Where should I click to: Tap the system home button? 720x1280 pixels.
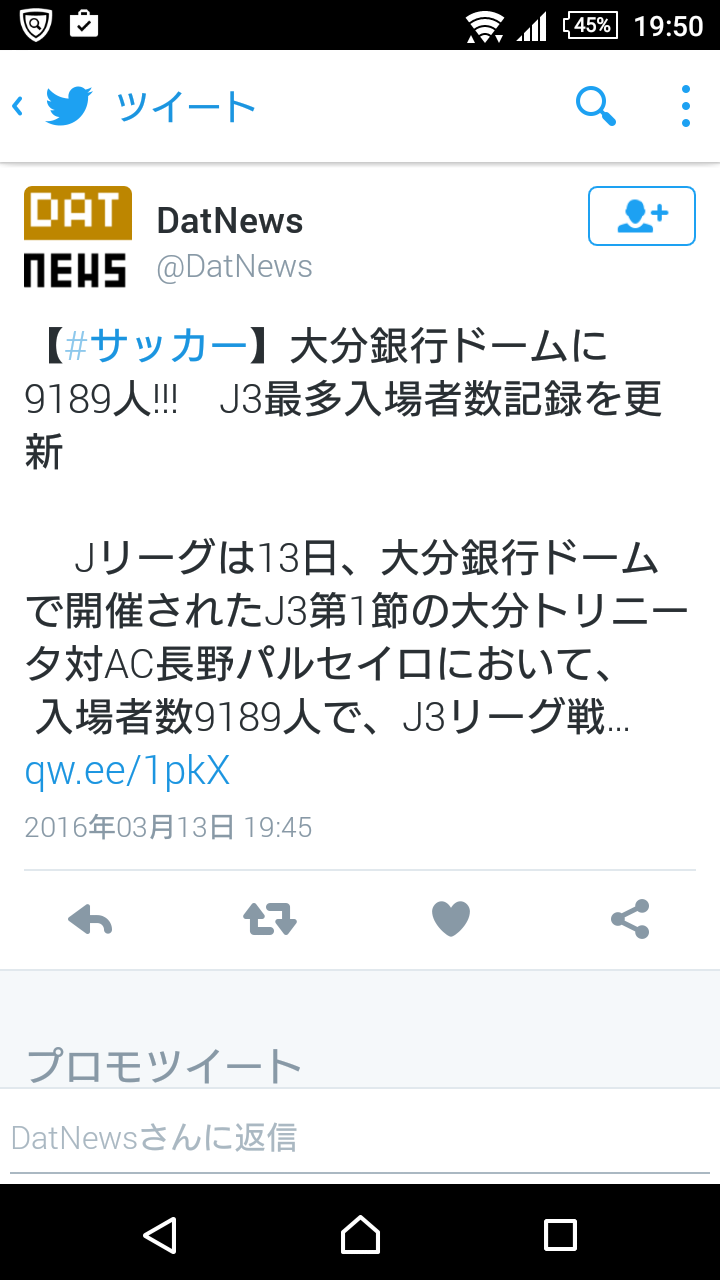tap(360, 1235)
